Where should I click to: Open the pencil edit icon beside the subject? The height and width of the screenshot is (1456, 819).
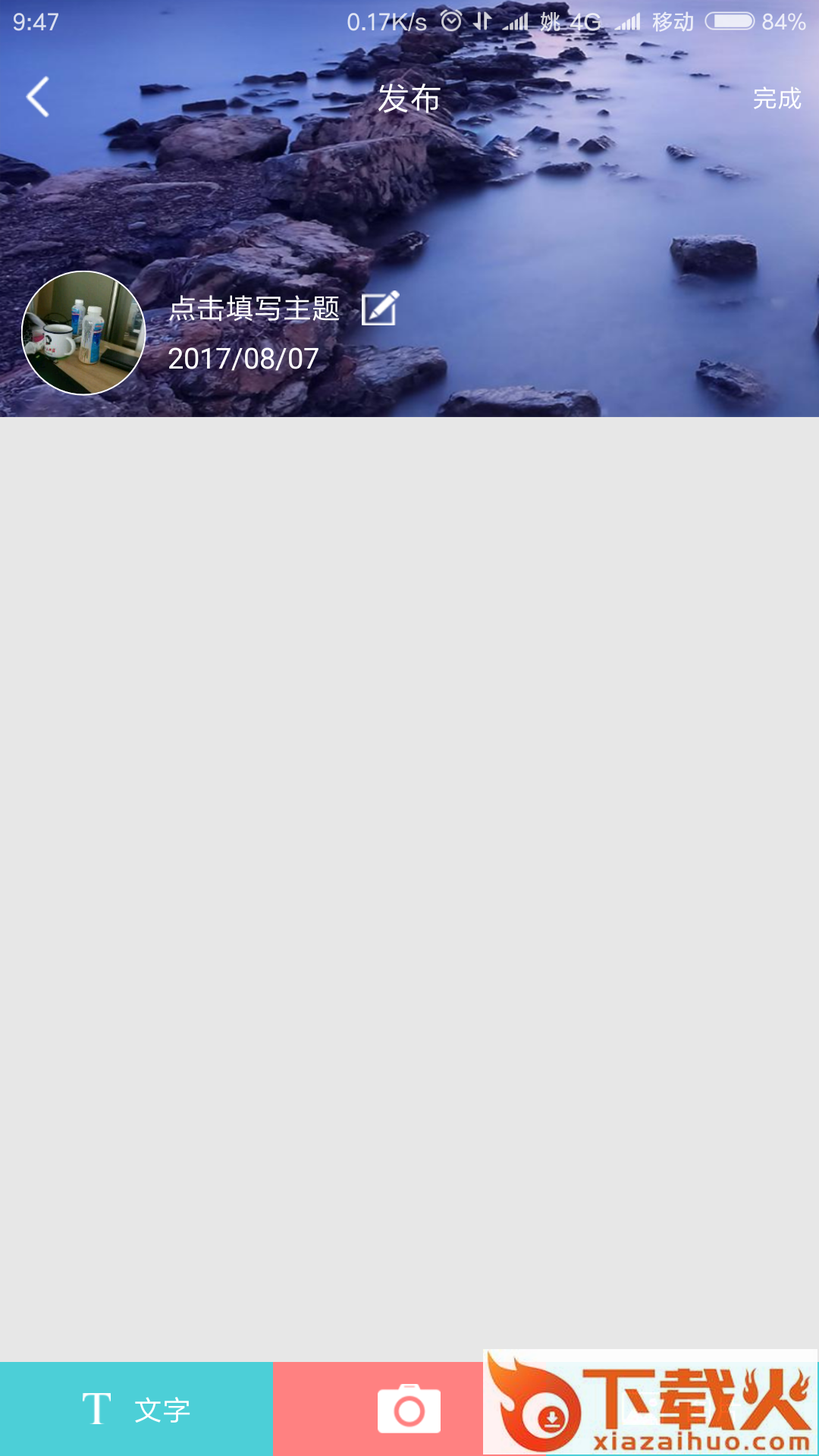click(x=379, y=311)
